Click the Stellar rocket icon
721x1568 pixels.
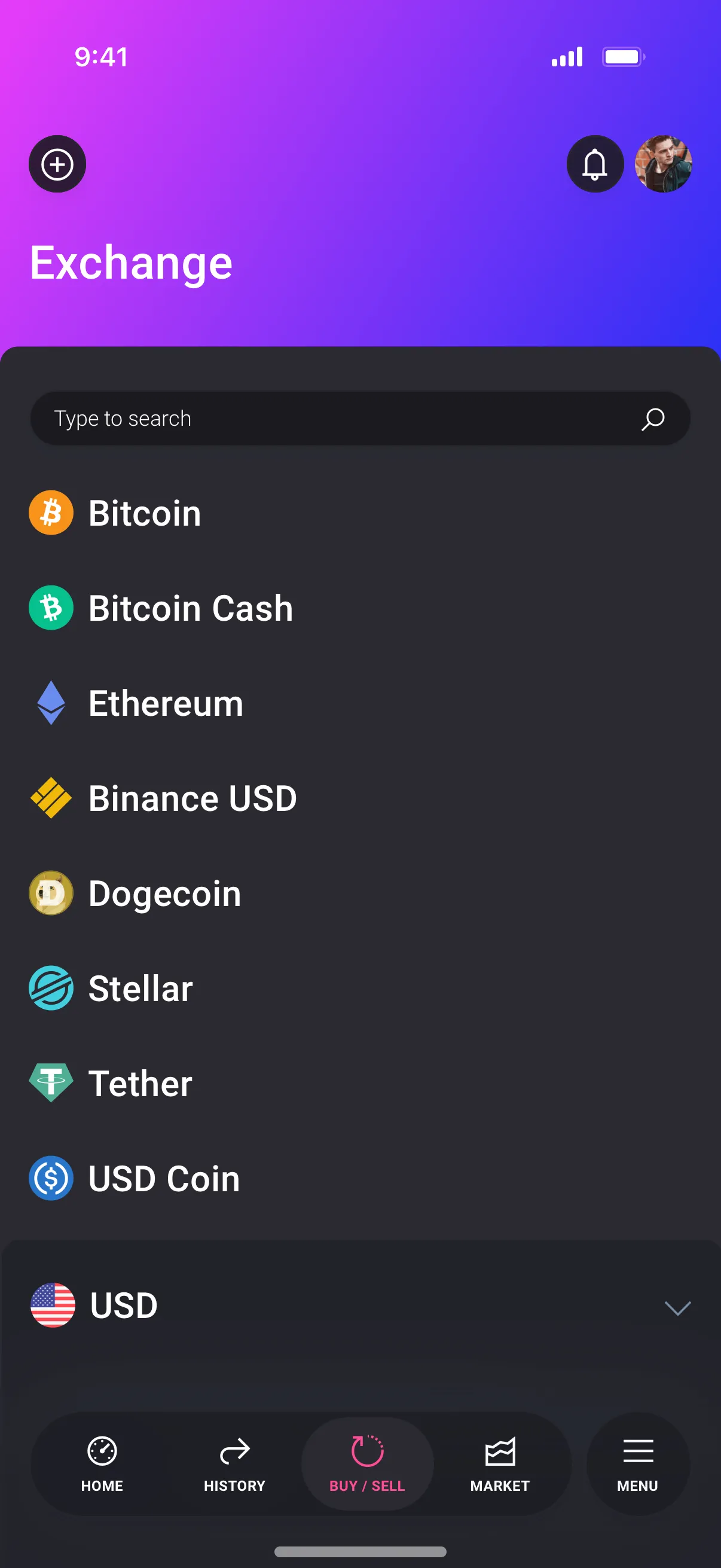coord(51,987)
